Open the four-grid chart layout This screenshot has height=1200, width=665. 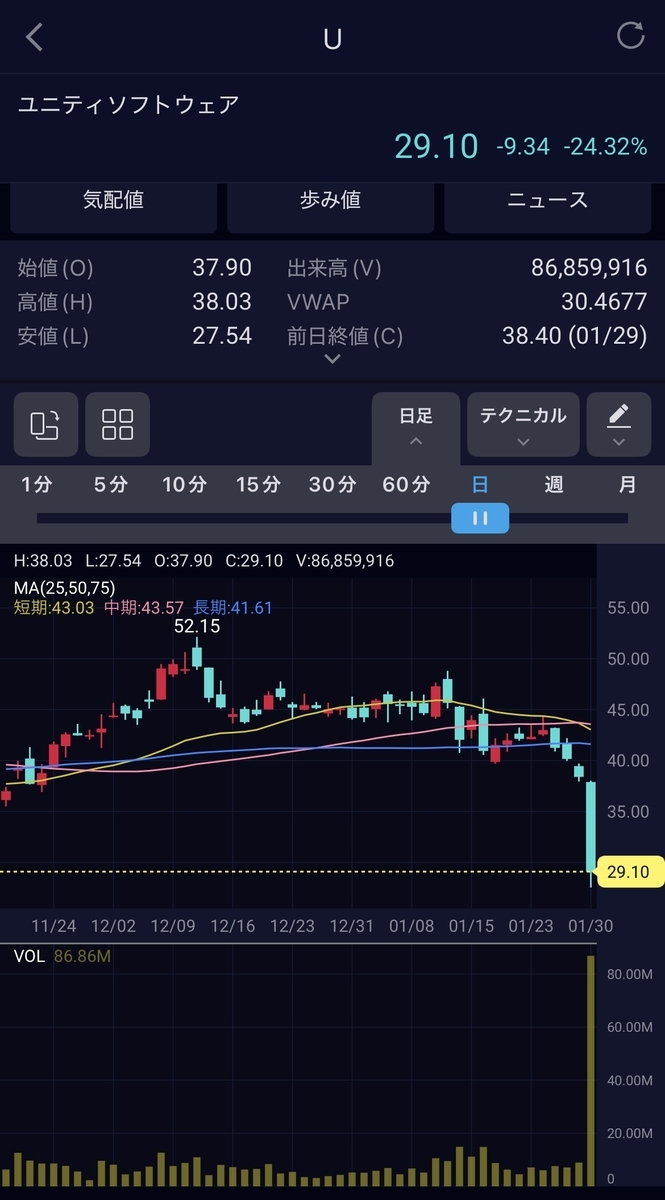[117, 425]
